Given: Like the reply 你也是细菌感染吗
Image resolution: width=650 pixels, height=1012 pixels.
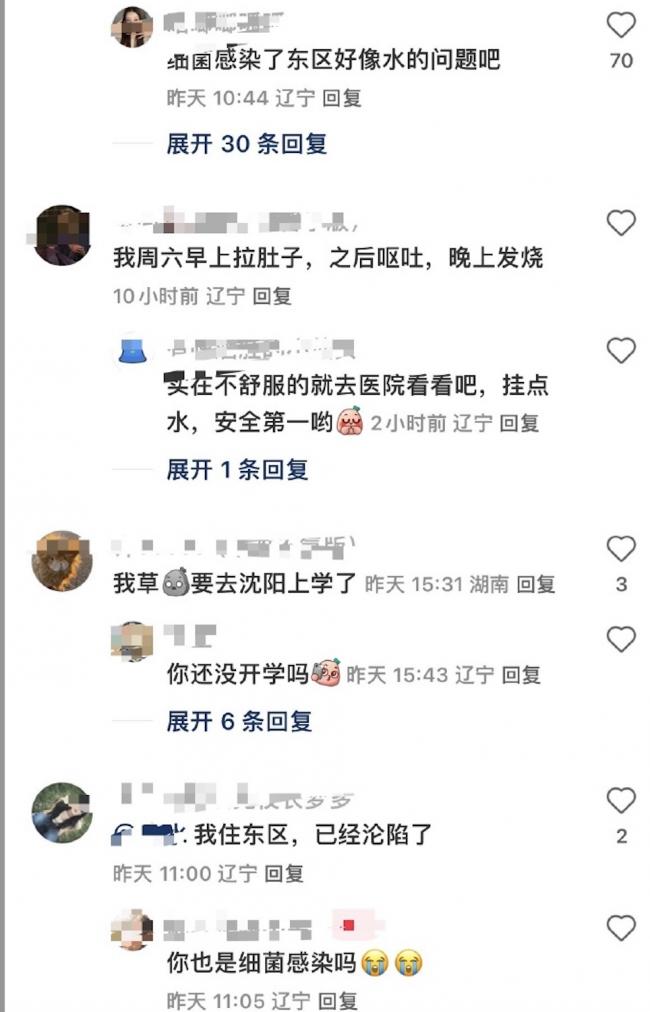Looking at the screenshot, I should pyautogui.click(x=621, y=928).
